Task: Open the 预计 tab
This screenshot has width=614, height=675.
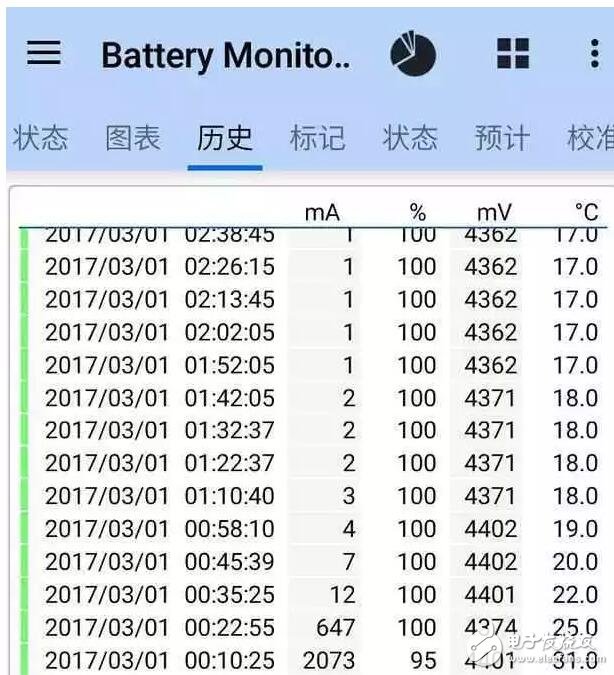Action: pyautogui.click(x=502, y=138)
